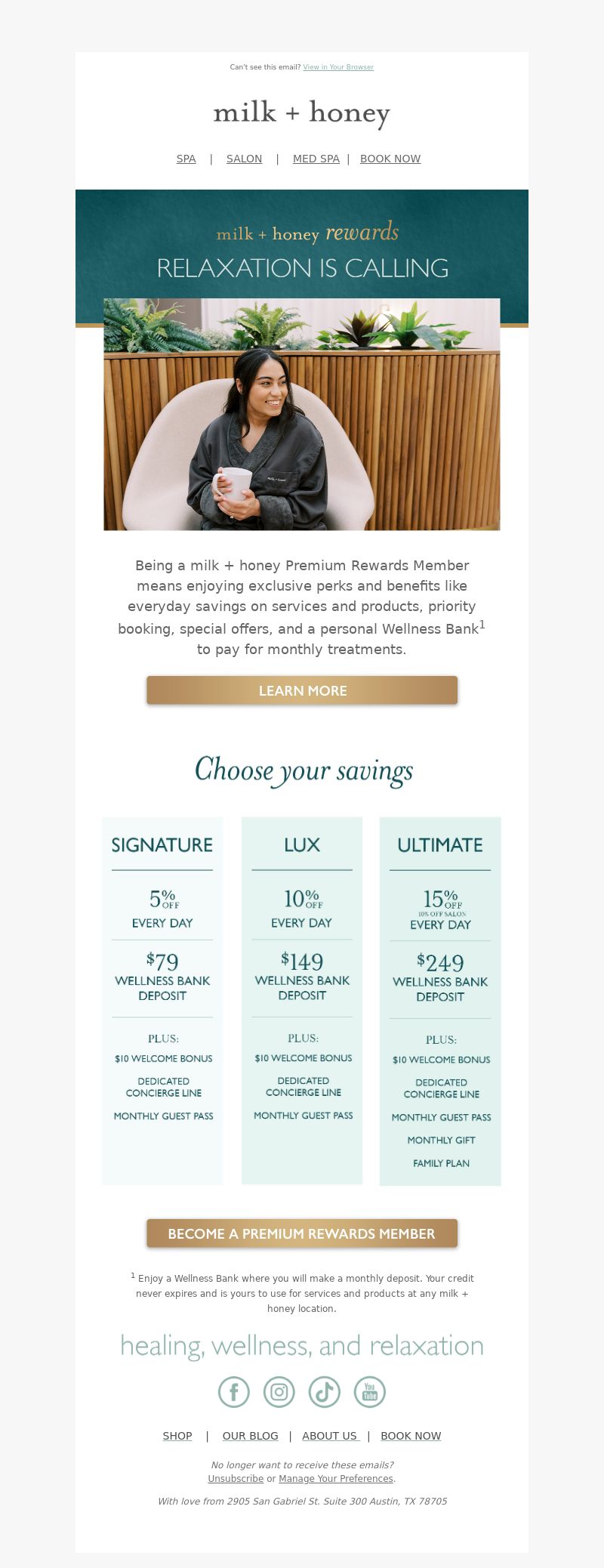Tap BOOK NOW in the footer

pyautogui.click(x=411, y=1436)
